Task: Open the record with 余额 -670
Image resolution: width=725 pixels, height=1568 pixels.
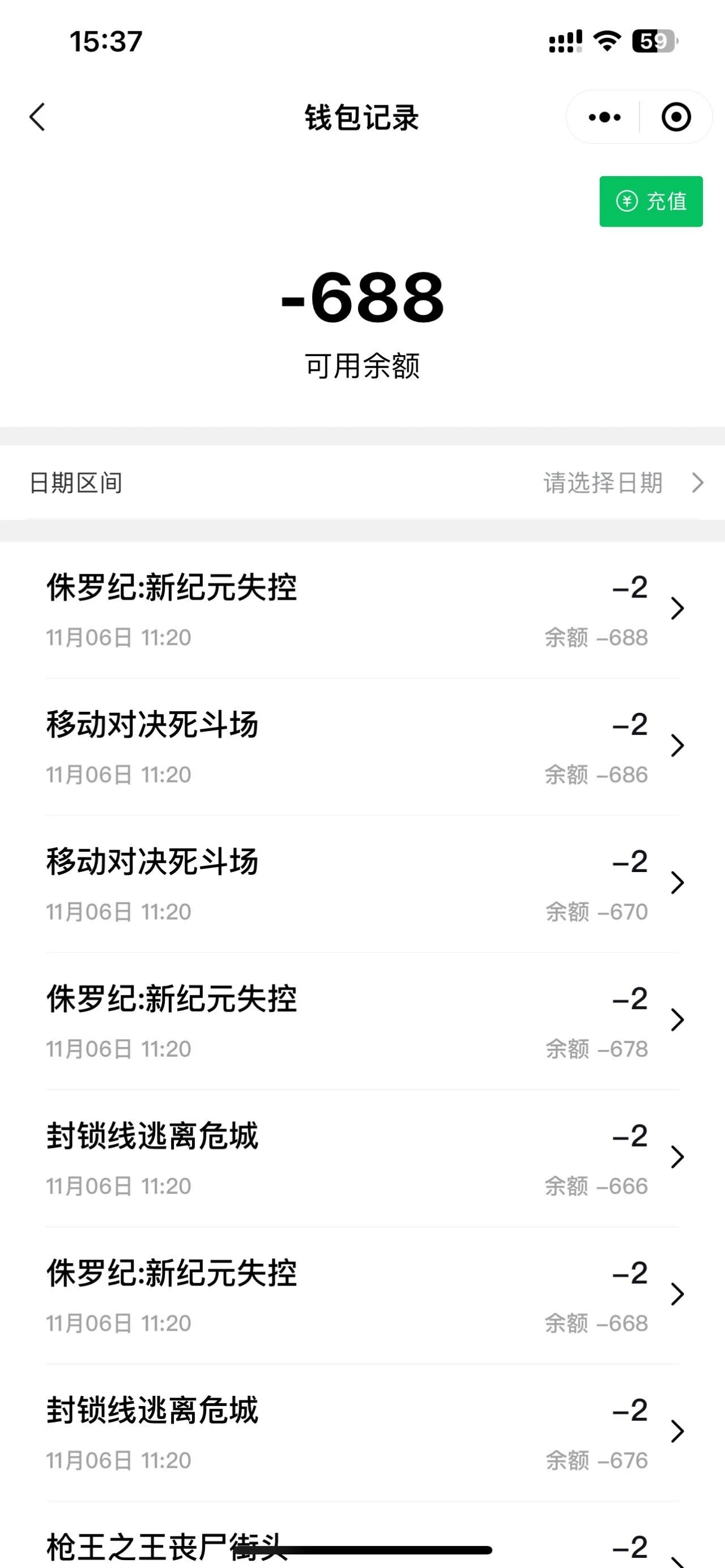Action: click(362, 884)
